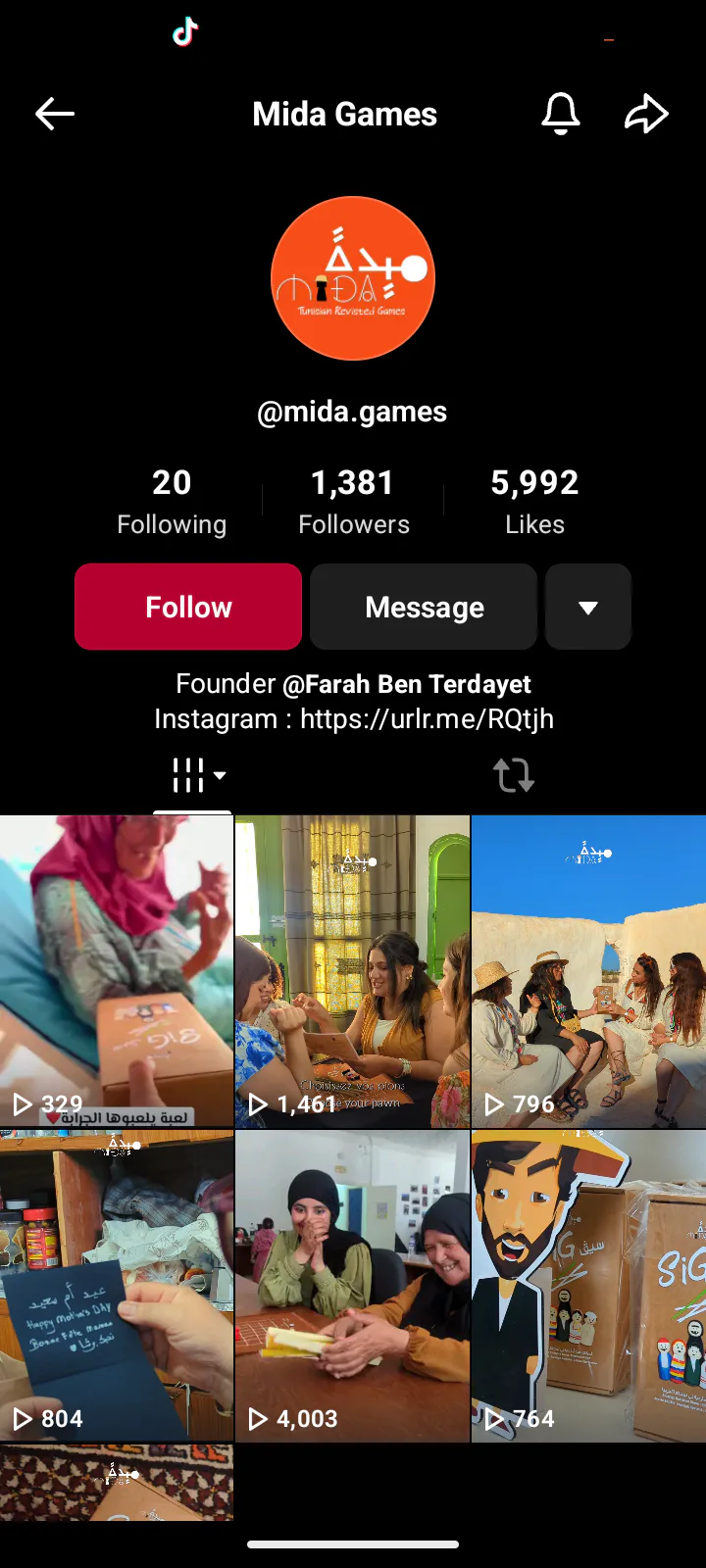Switch to the reposts tab
Image resolution: width=706 pixels, height=1568 pixels.
pos(513,775)
